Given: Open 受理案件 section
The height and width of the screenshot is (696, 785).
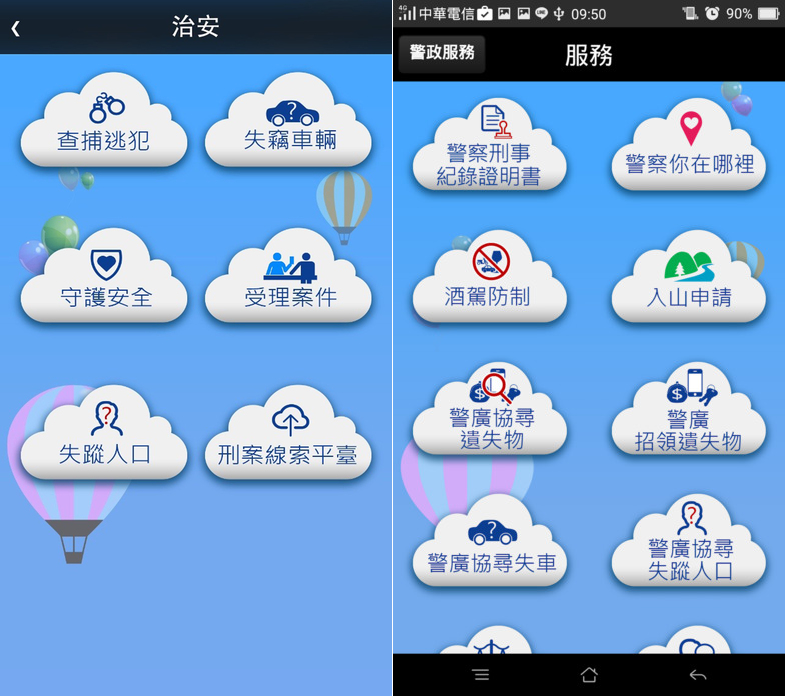Looking at the screenshot, I should (x=289, y=283).
